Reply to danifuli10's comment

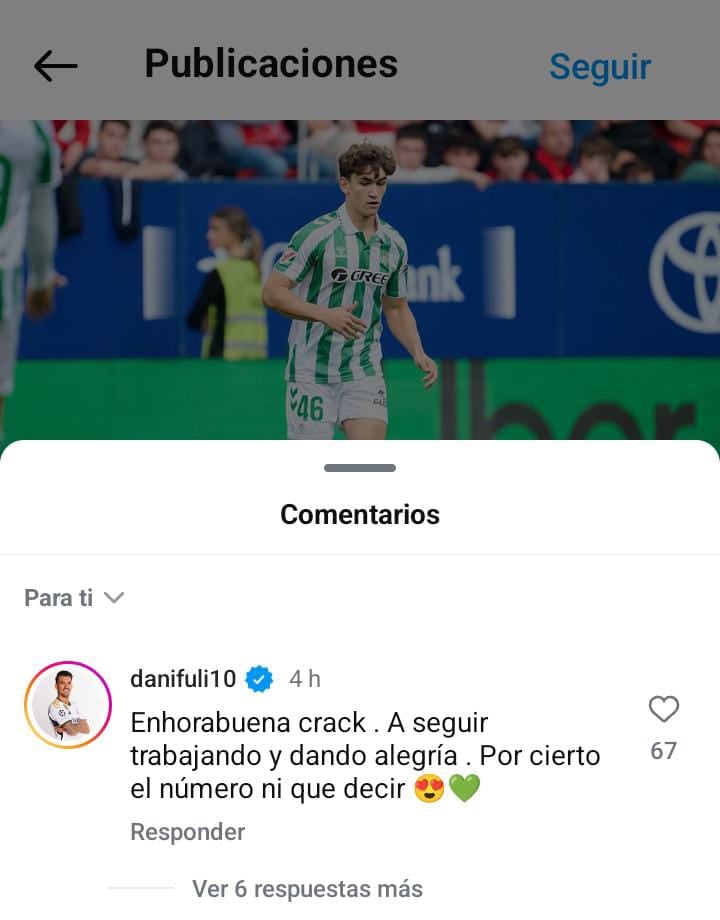point(187,832)
